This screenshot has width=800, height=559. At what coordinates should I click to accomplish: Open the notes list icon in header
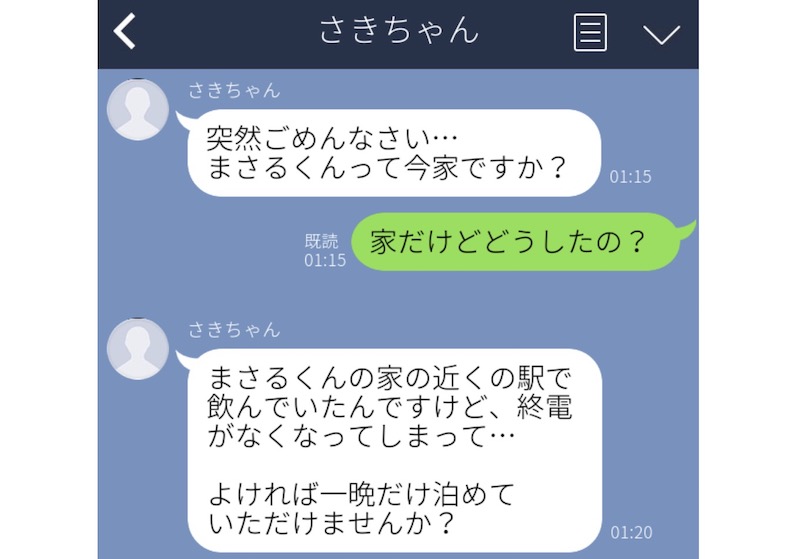pyautogui.click(x=590, y=32)
